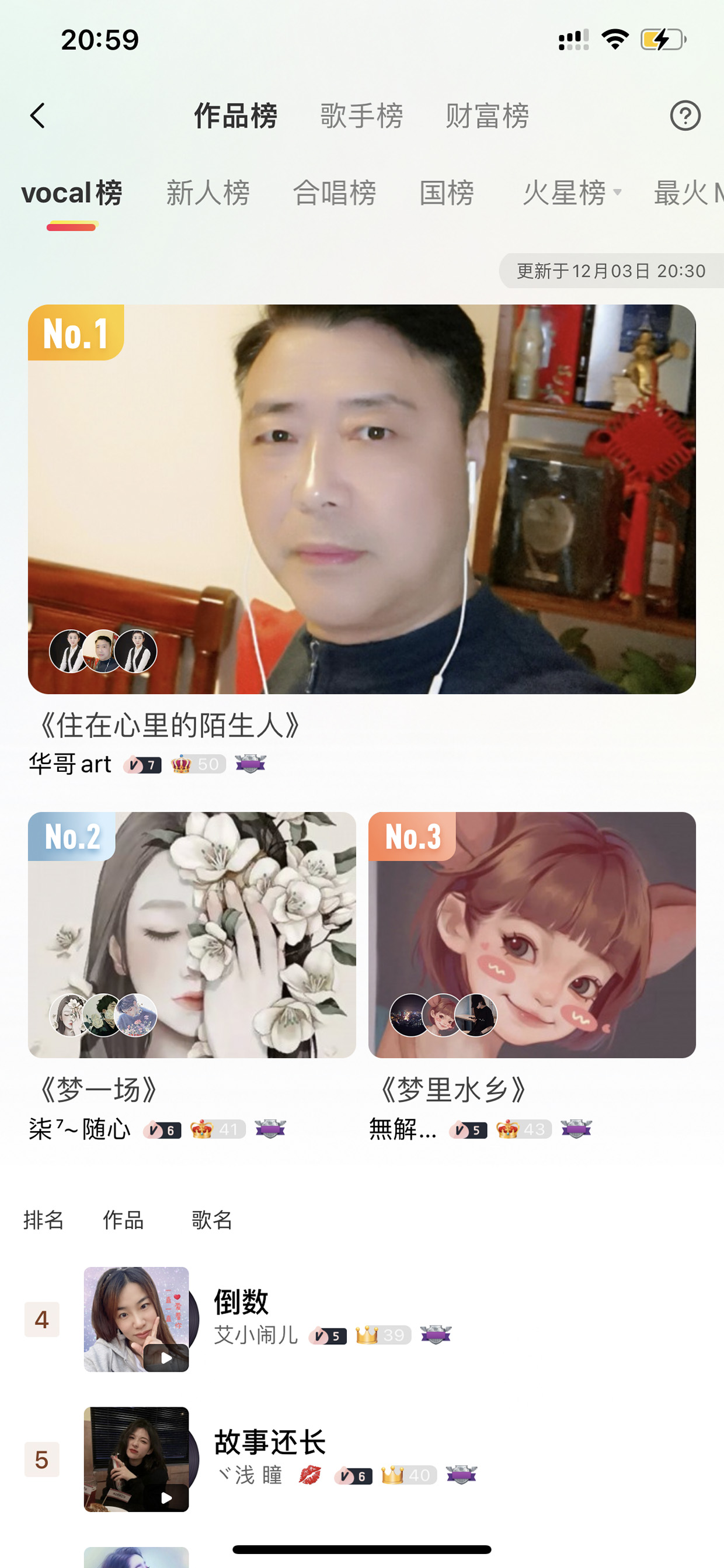This screenshot has height=1568, width=724.
Task: Open rank 5 song 故事还长
Action: coord(361,1459)
